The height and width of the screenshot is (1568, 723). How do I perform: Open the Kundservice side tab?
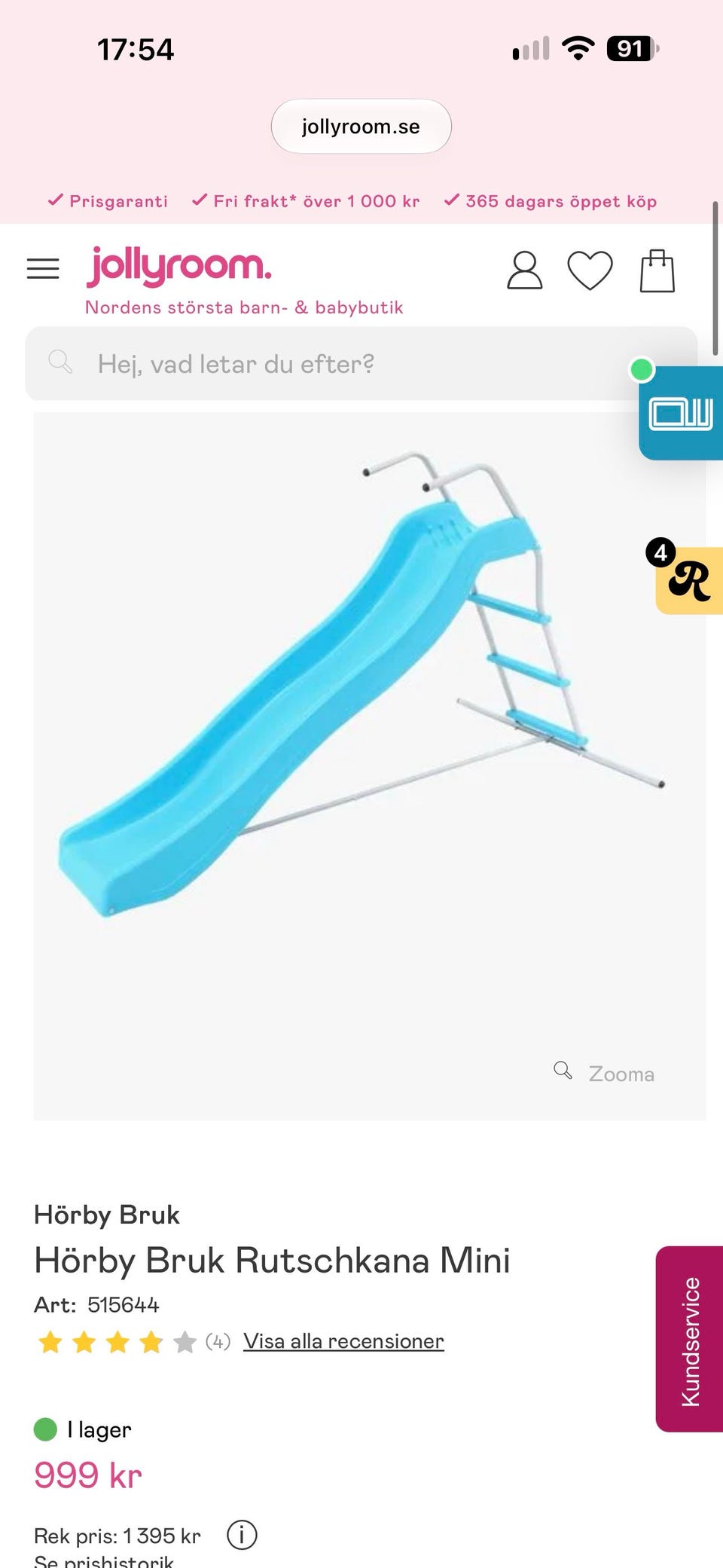(690, 1339)
